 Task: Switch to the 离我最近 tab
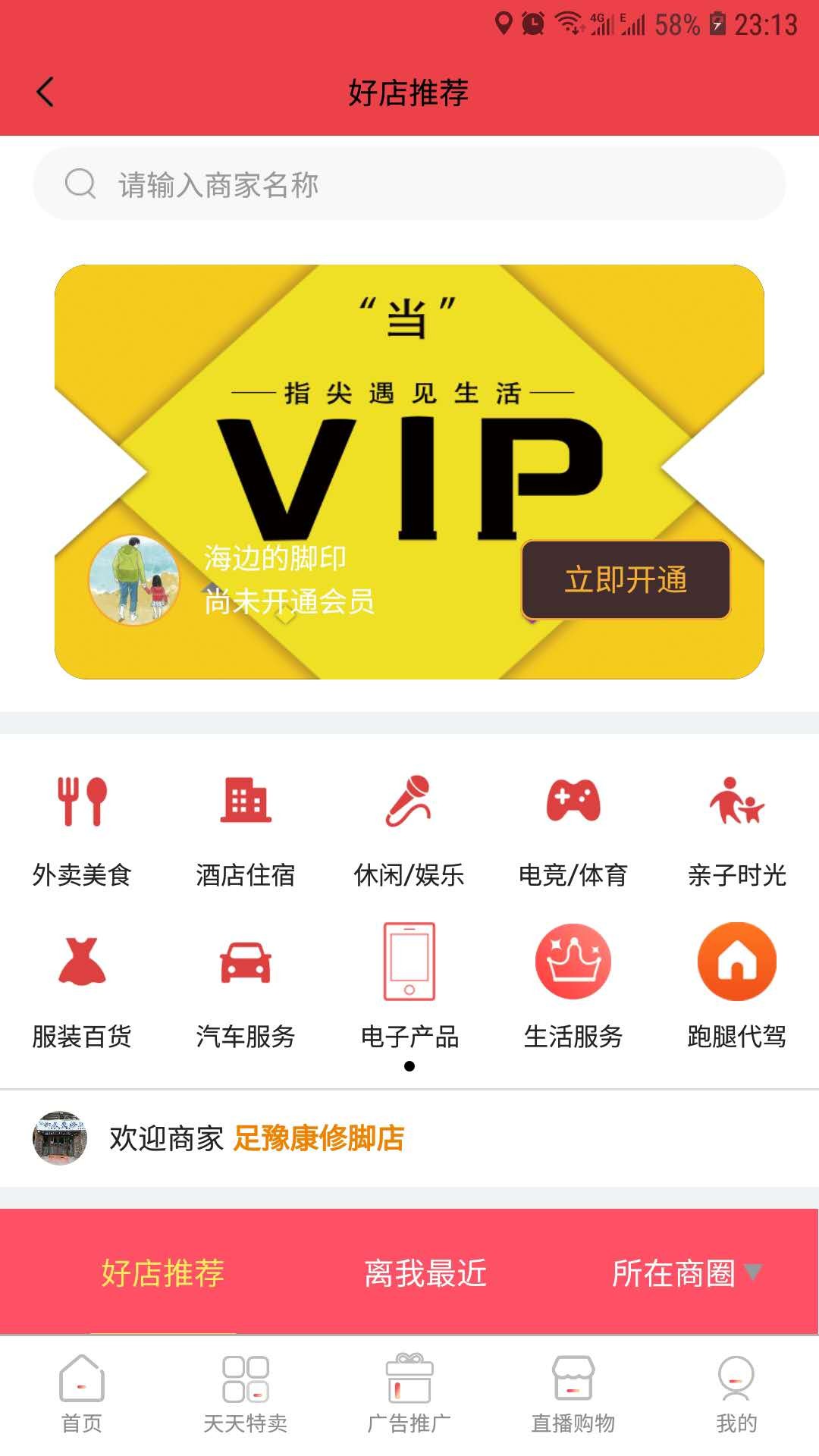click(425, 1273)
